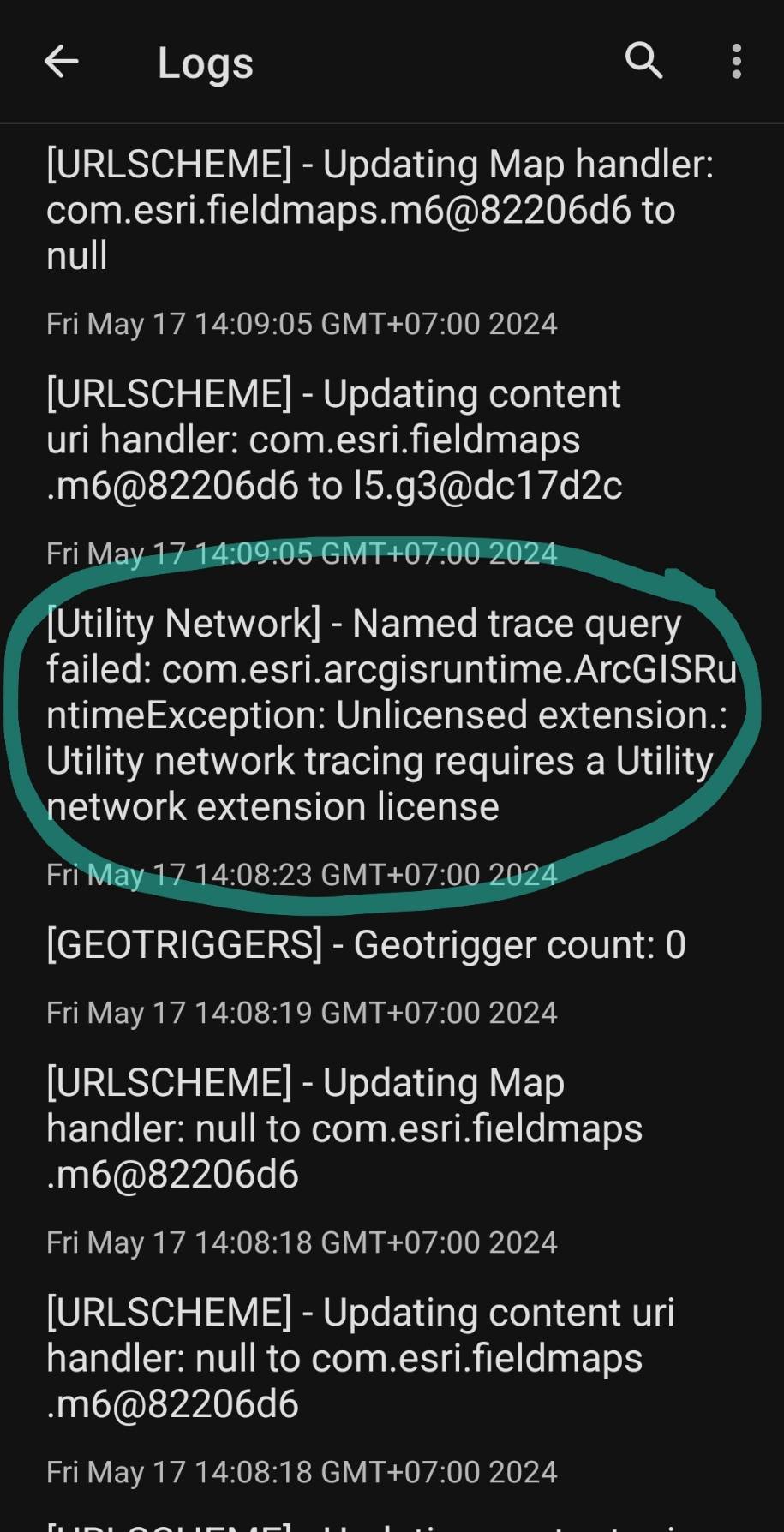Tap the Utility network extension license message
The width and height of the screenshot is (784, 1532).
(381, 782)
